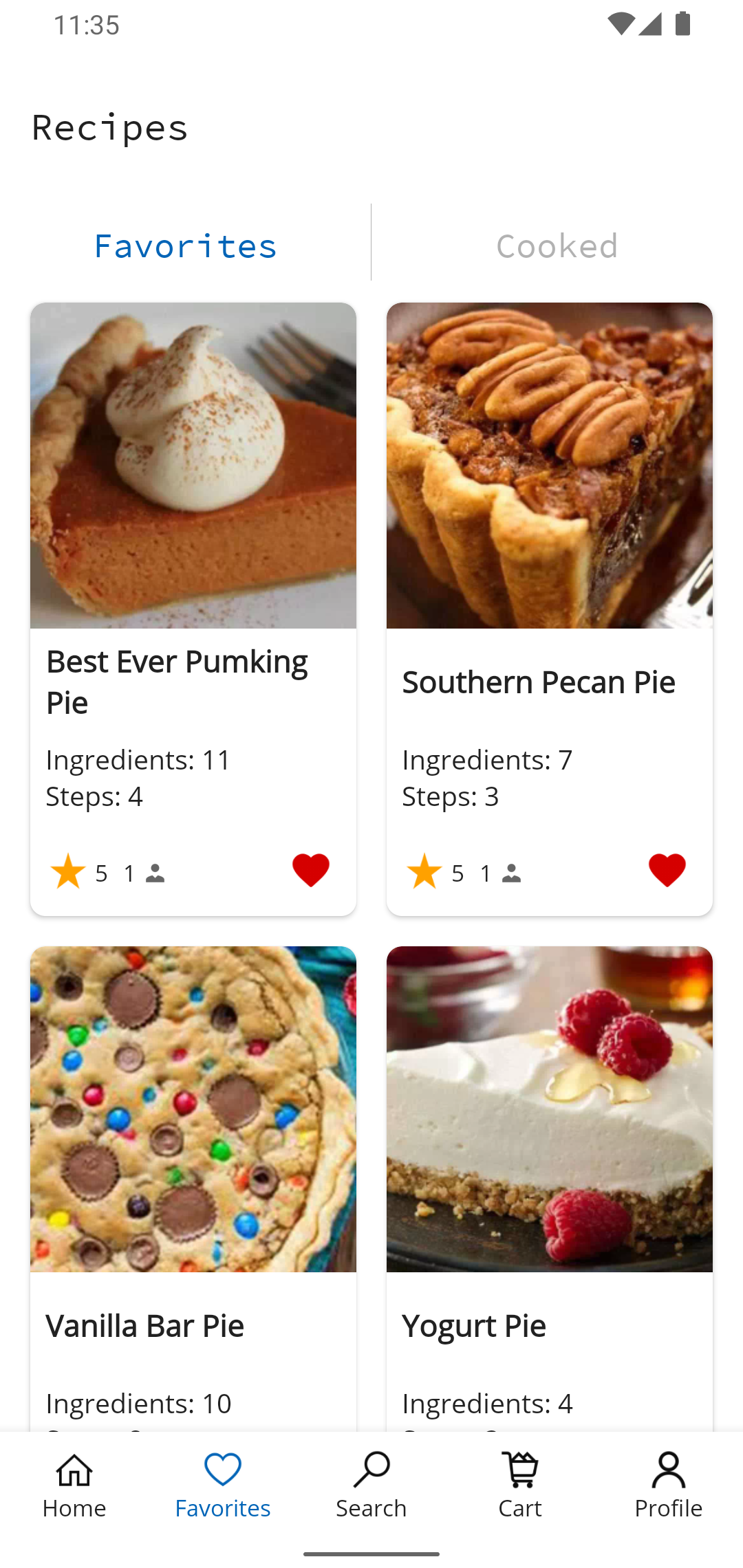The width and height of the screenshot is (743, 1568).
Task: Open the Southern Pecan Pie recipe card
Action: point(550,609)
